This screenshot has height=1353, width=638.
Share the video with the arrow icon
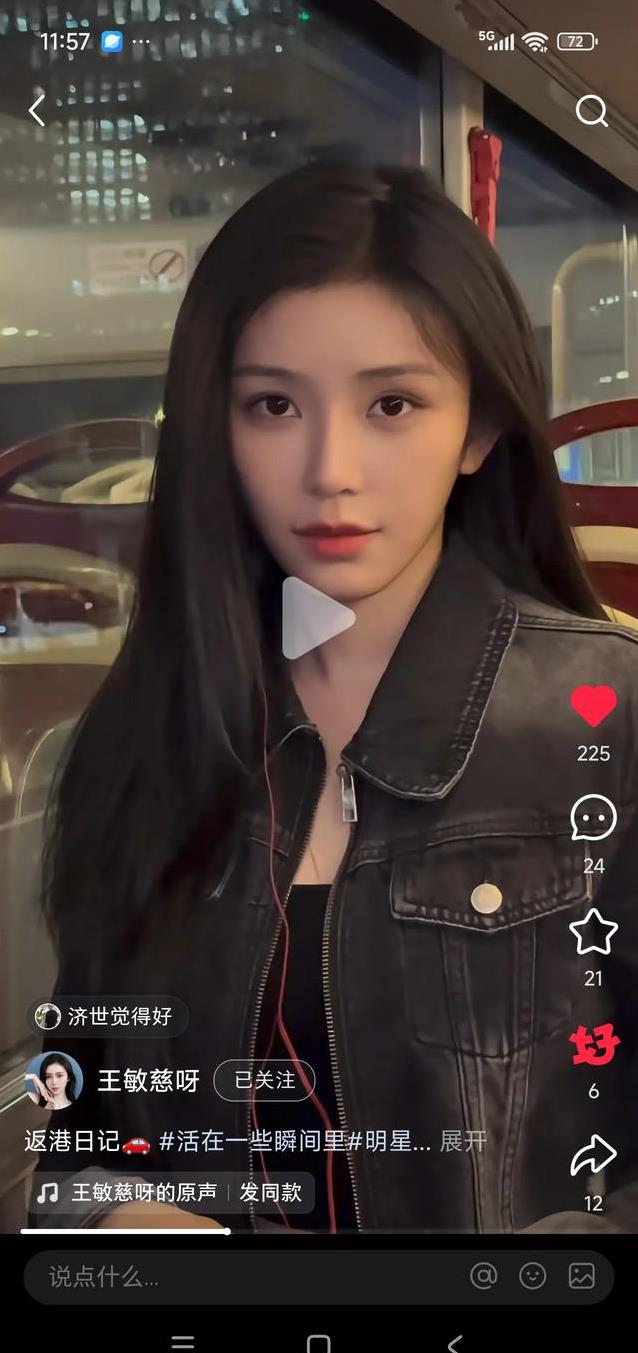(x=594, y=1156)
